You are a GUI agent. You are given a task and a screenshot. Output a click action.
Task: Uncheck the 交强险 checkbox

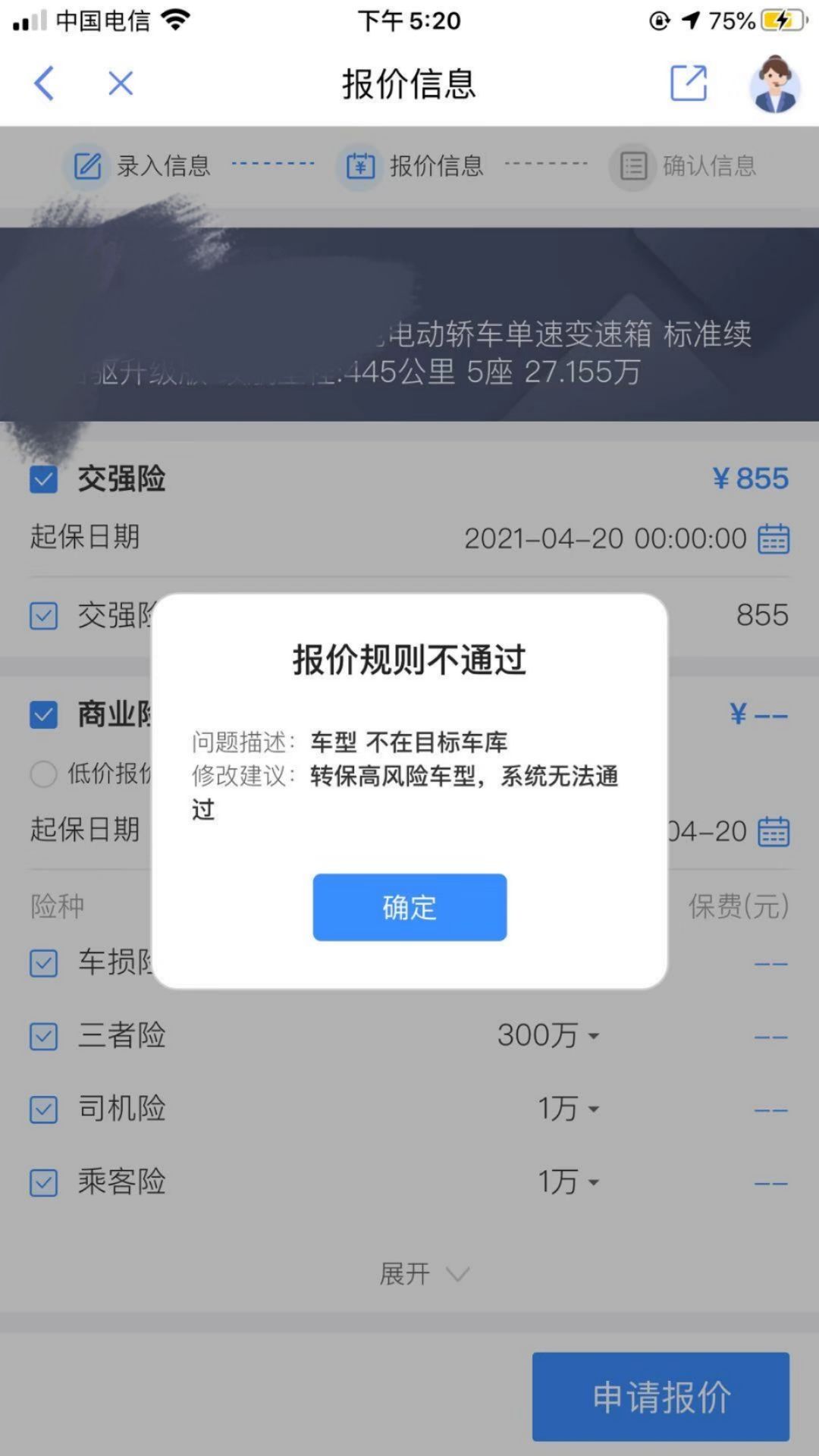tap(44, 479)
